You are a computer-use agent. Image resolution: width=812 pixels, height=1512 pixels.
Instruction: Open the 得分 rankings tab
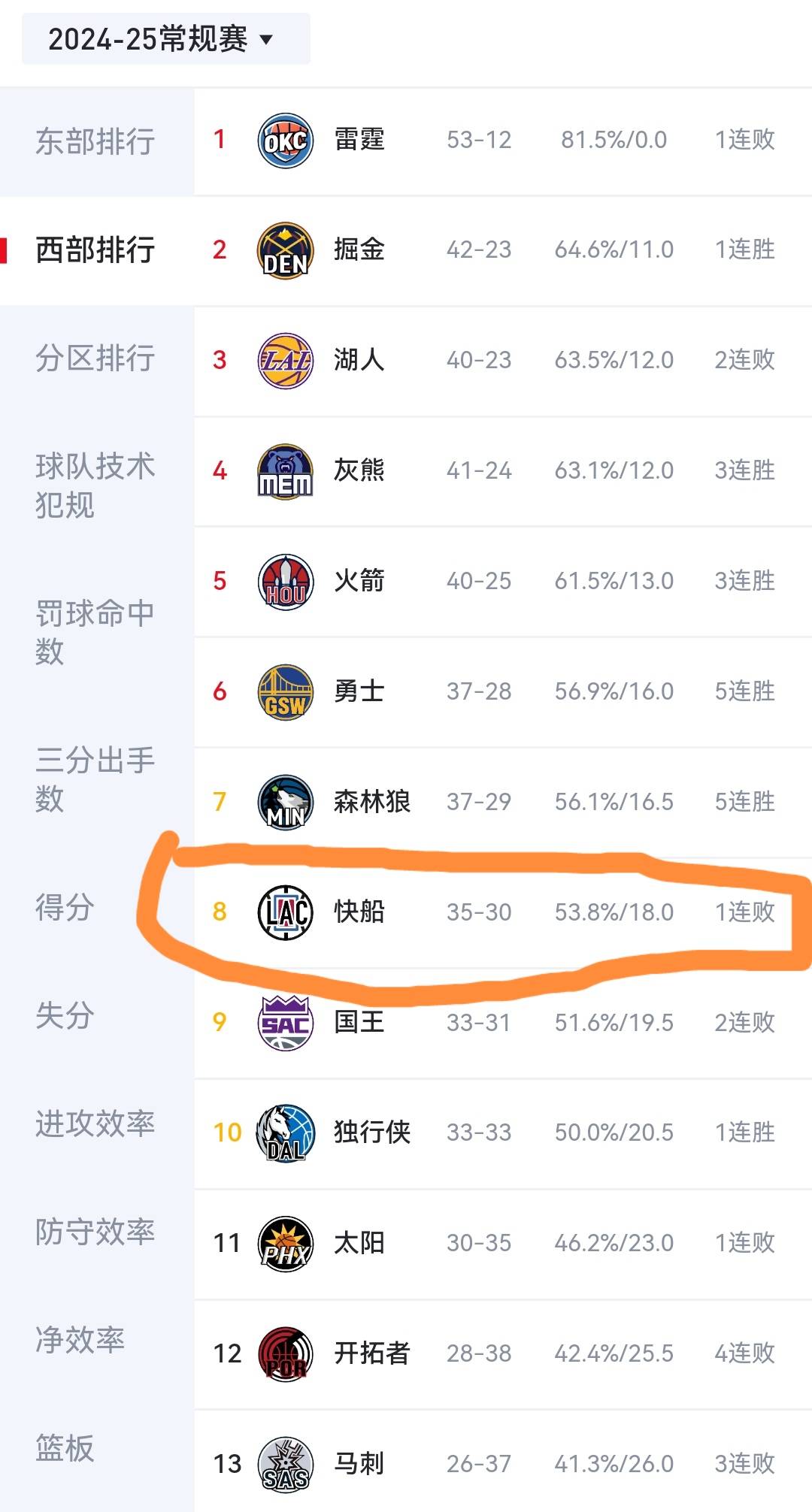click(61, 909)
